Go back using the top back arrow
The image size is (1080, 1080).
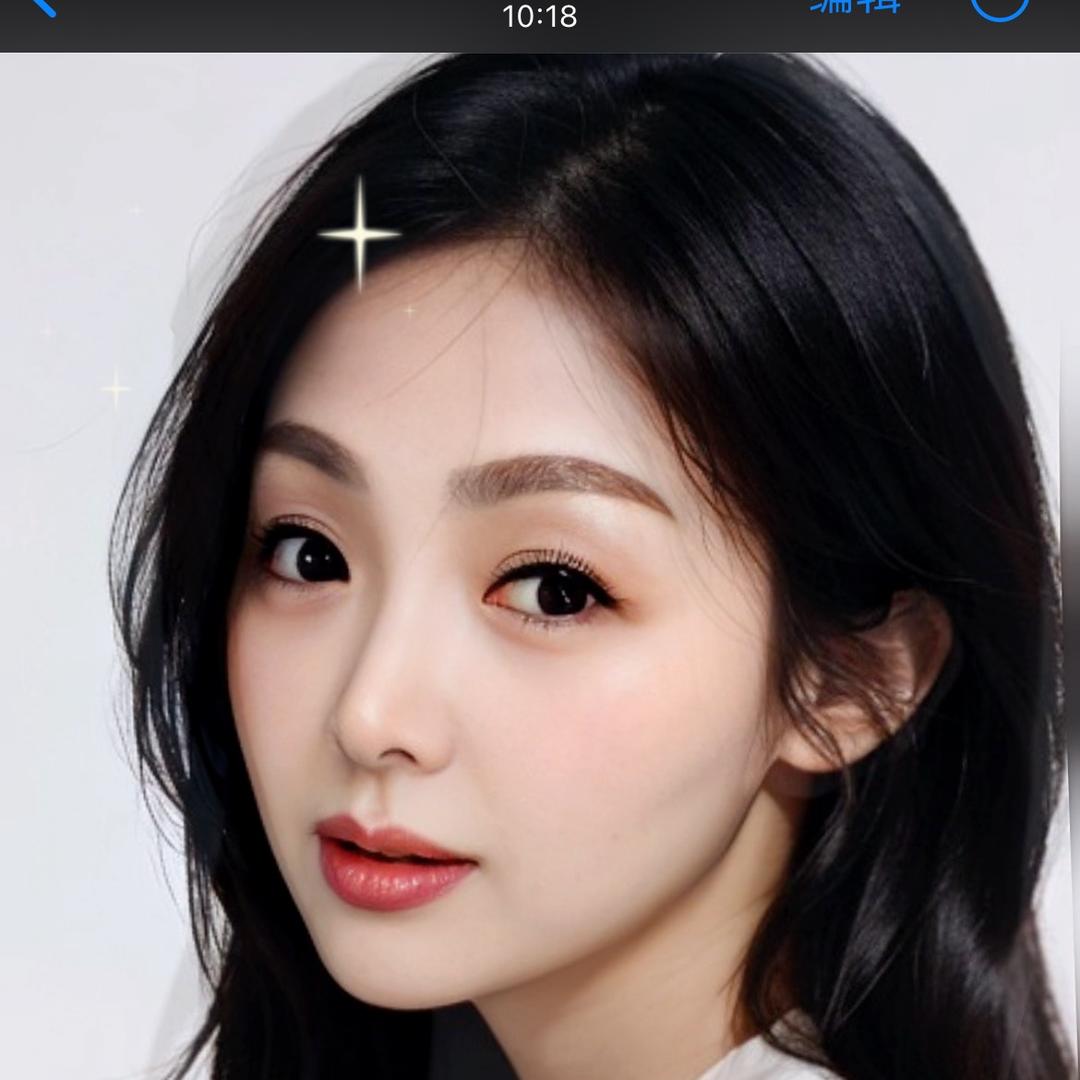[x=42, y=6]
